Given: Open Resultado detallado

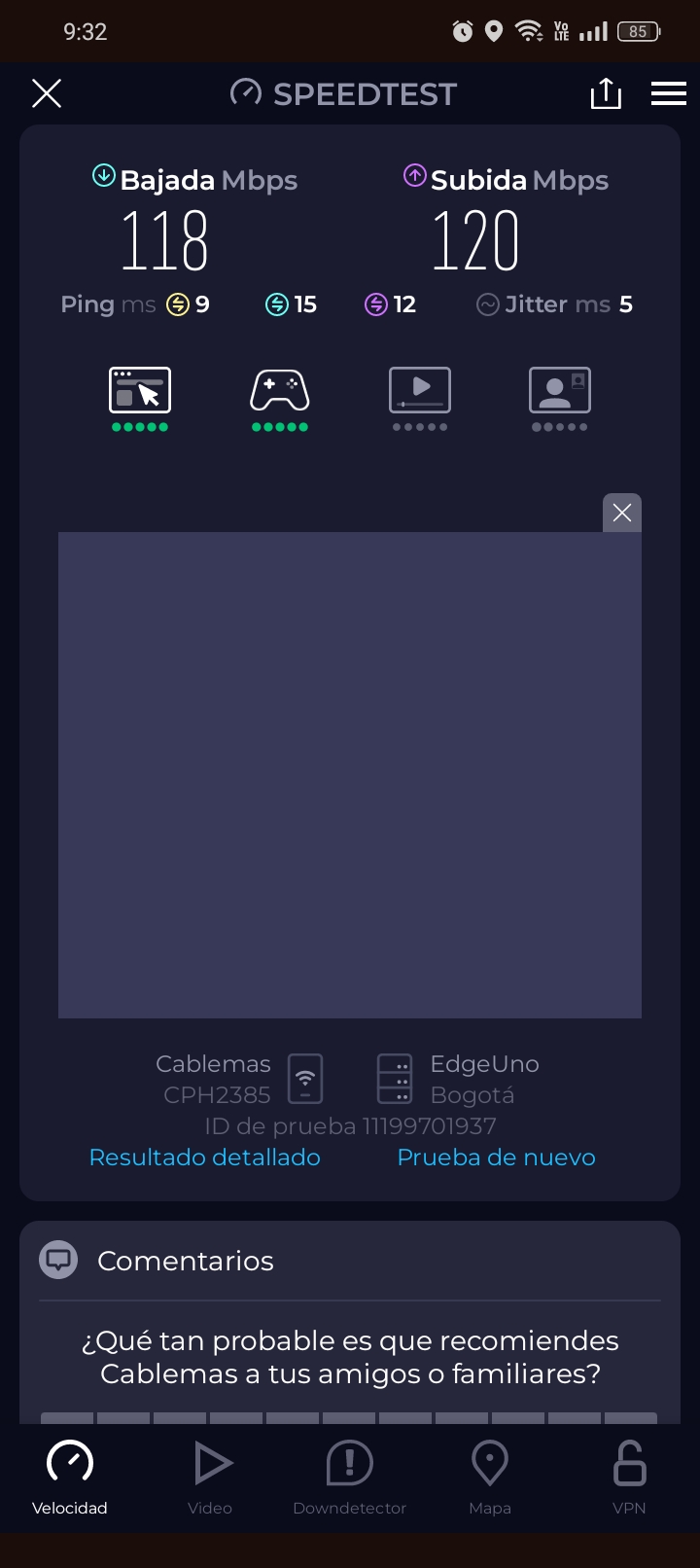Looking at the screenshot, I should [204, 1158].
